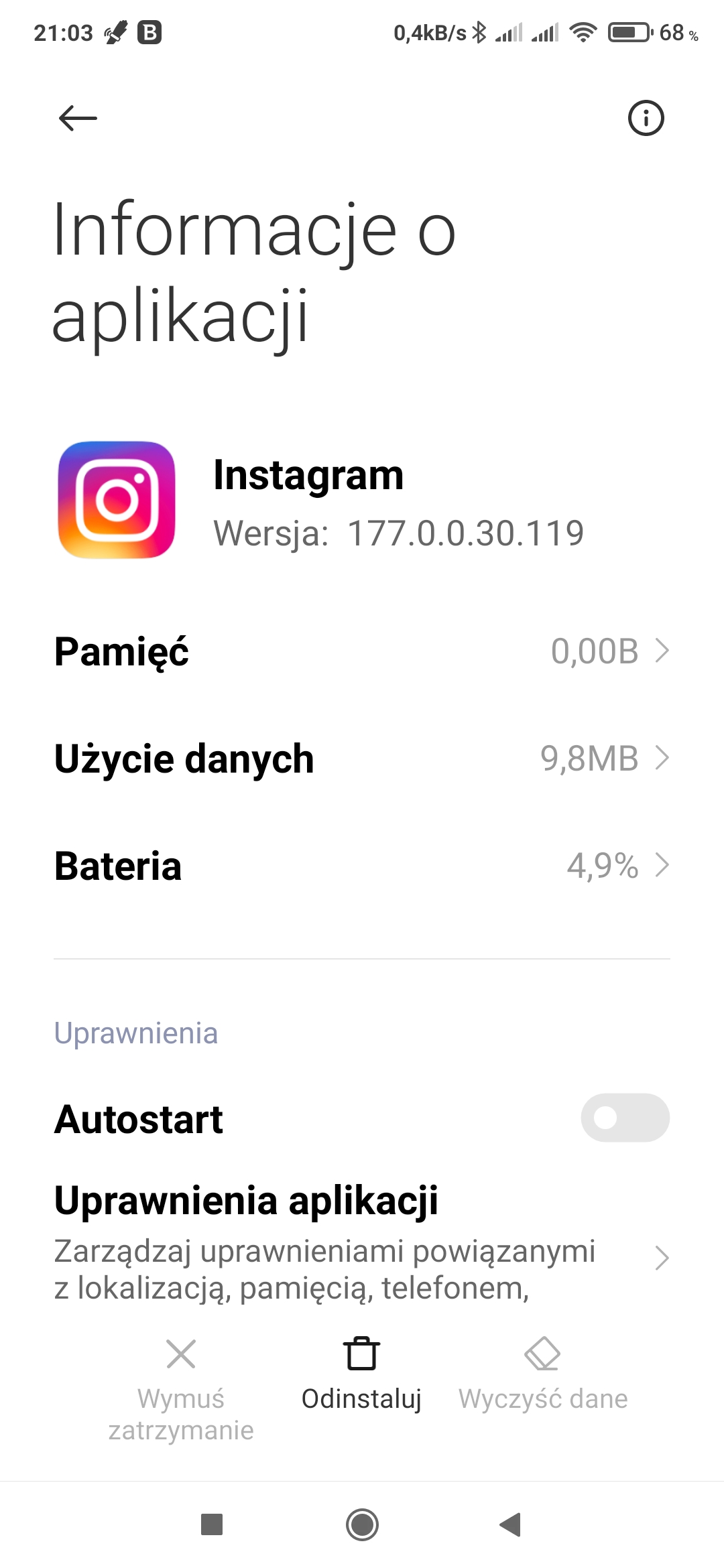Open Bateria usage details

(362, 866)
